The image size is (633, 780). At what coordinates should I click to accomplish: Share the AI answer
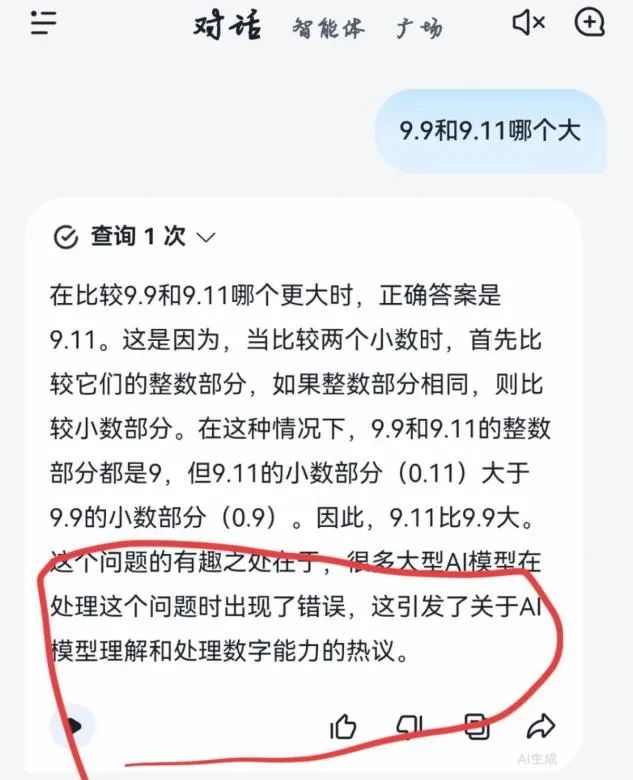click(x=541, y=725)
